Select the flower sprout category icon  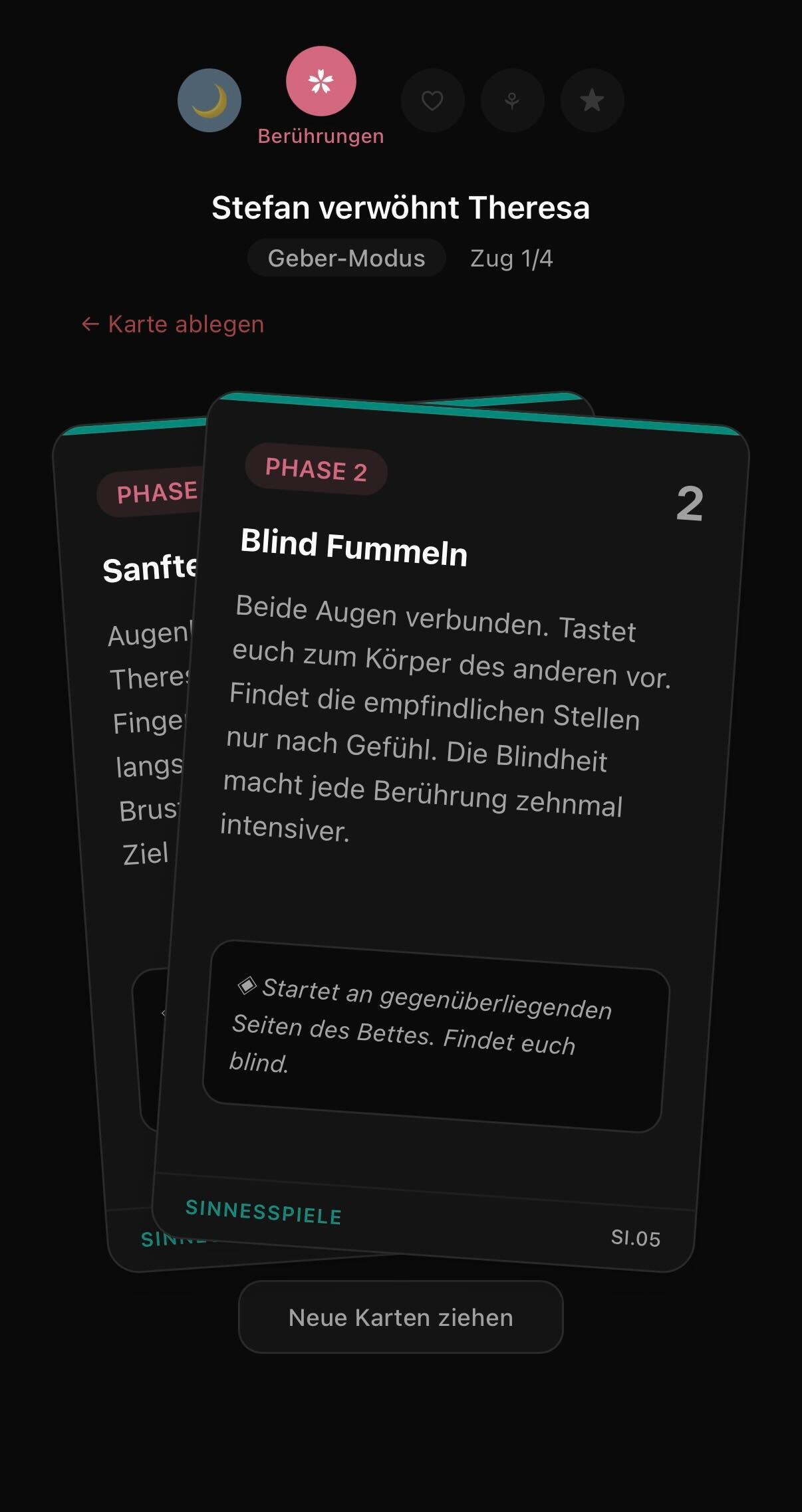point(512,100)
